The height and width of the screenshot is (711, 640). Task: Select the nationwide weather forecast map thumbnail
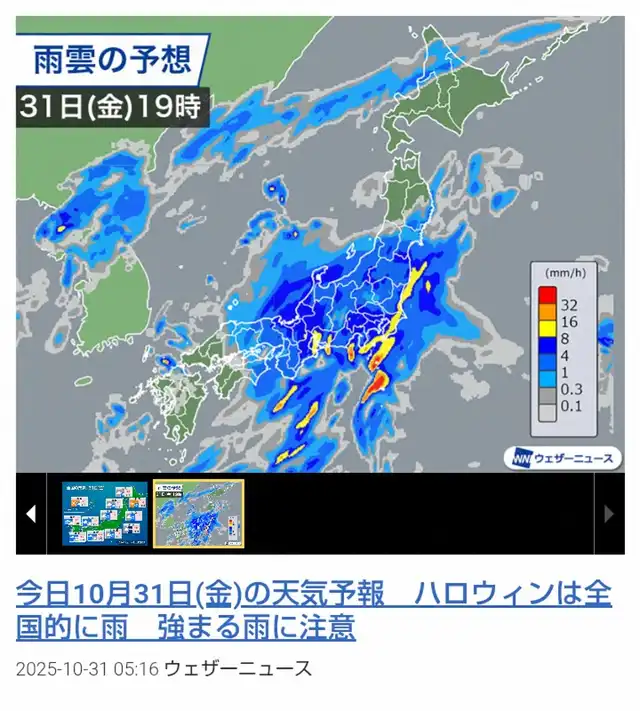[105, 514]
